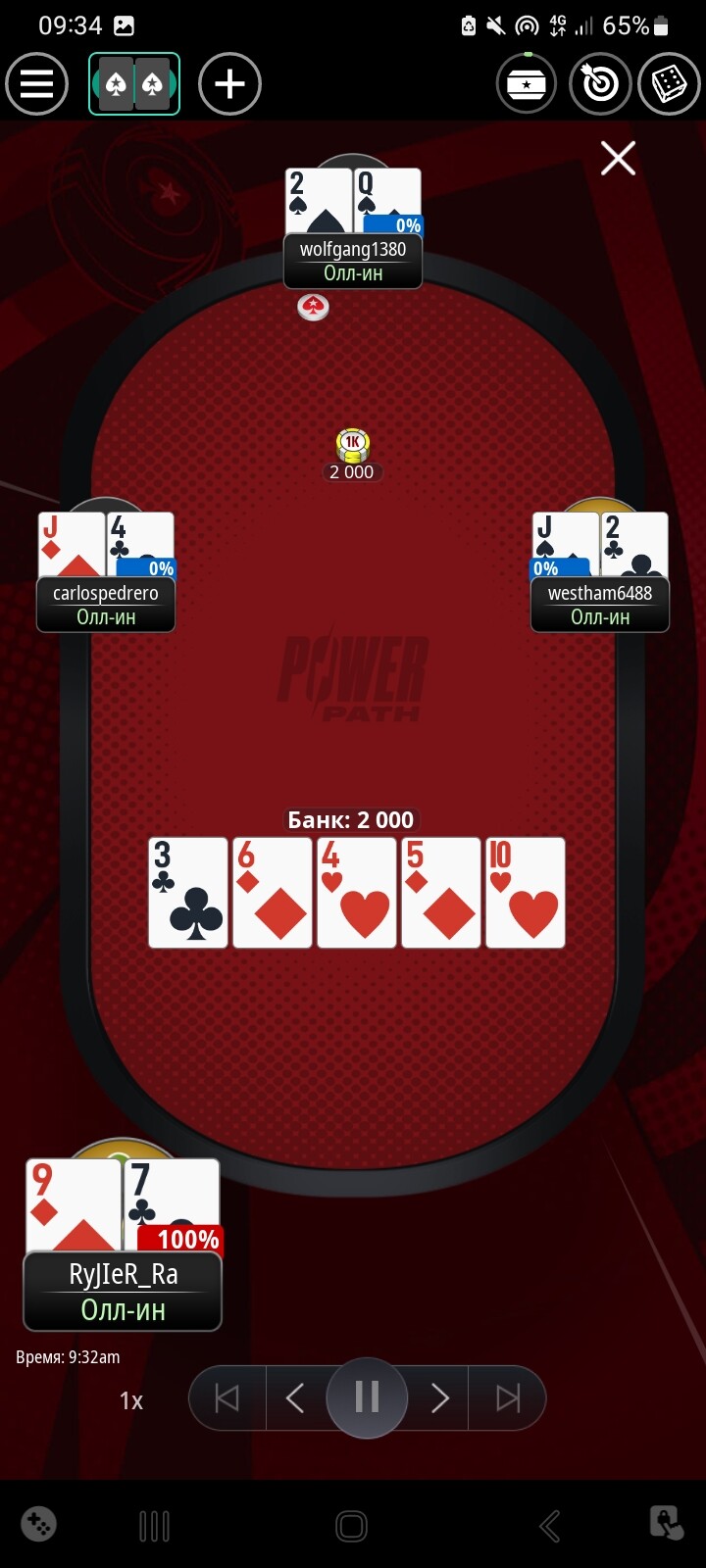
Task: Step back one action in replay
Action: click(295, 1398)
